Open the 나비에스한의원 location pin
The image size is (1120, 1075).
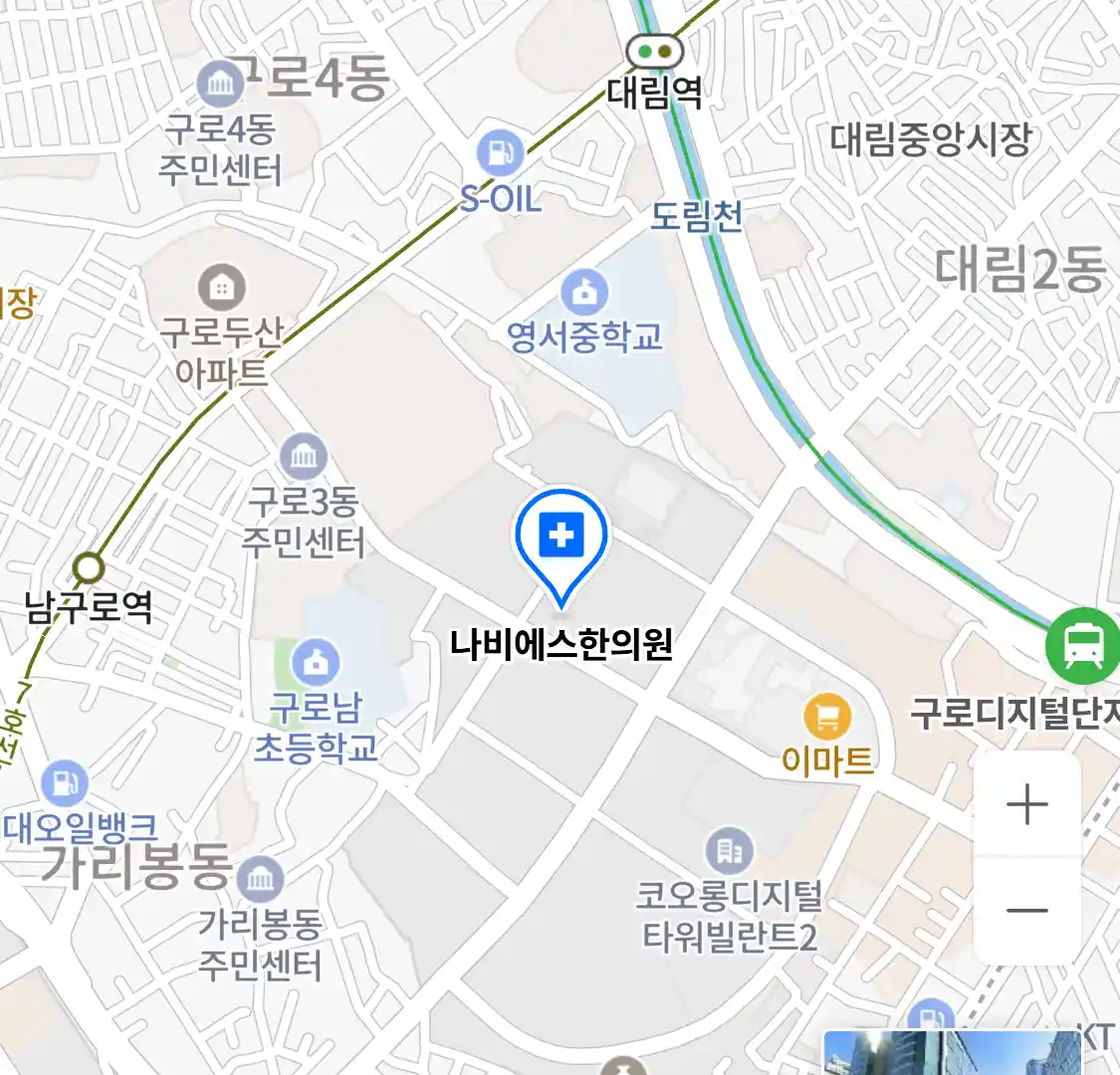(561, 538)
